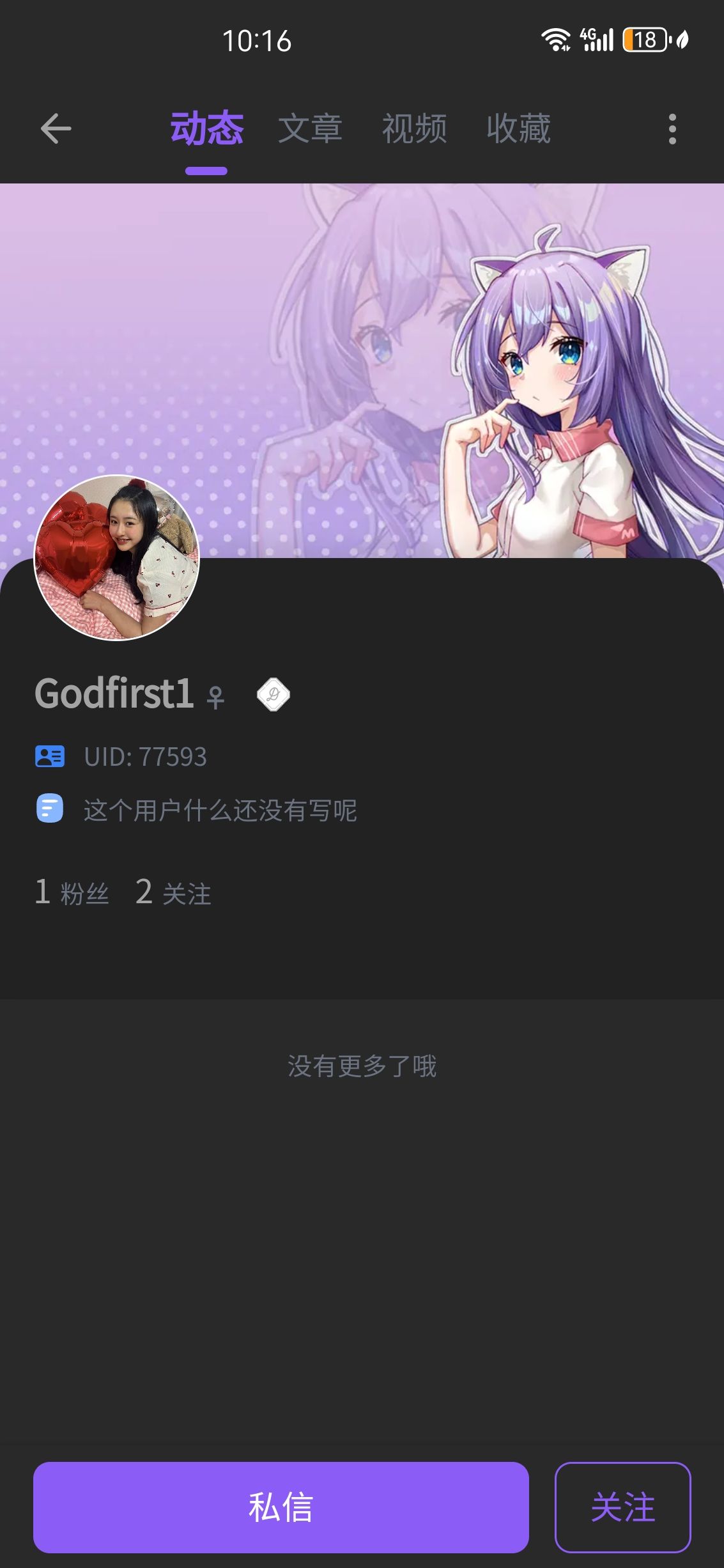Screen dimensions: 724x1568
Task: Open the three-dot overflow menu
Action: click(672, 129)
